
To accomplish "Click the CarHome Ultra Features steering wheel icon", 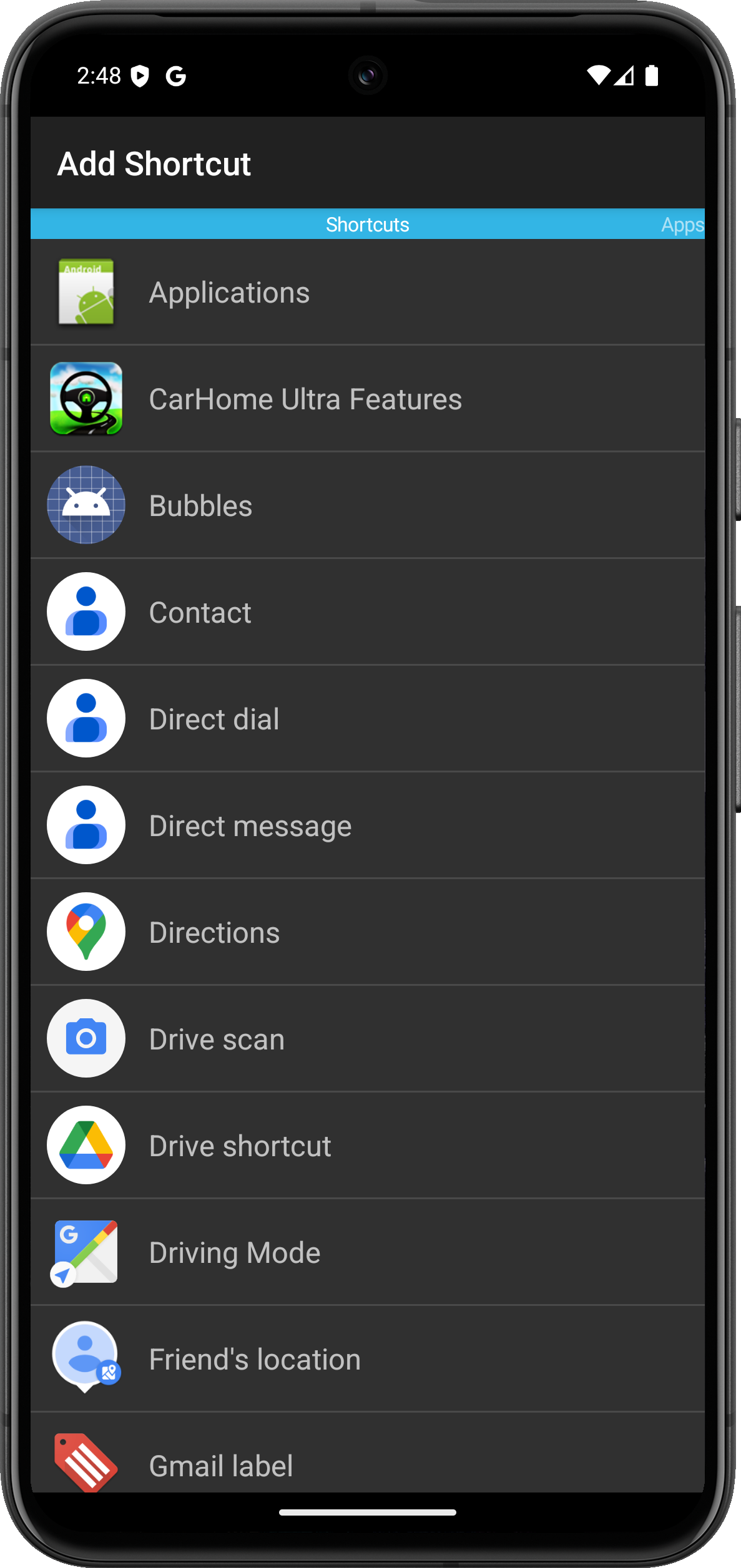I will pos(86,399).
